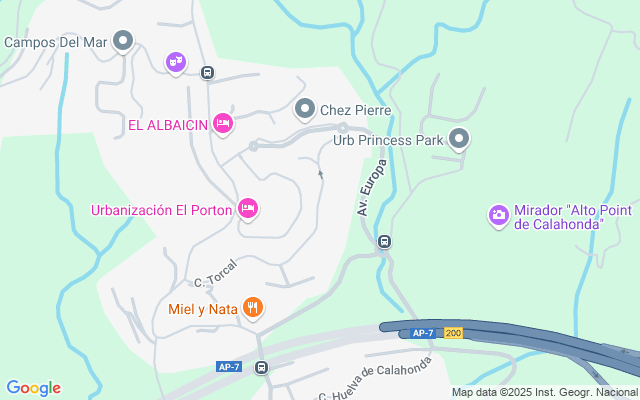This screenshot has height=400, width=640.
Task: Tap the bus stop near the AP-7 label
Action: coord(262,367)
